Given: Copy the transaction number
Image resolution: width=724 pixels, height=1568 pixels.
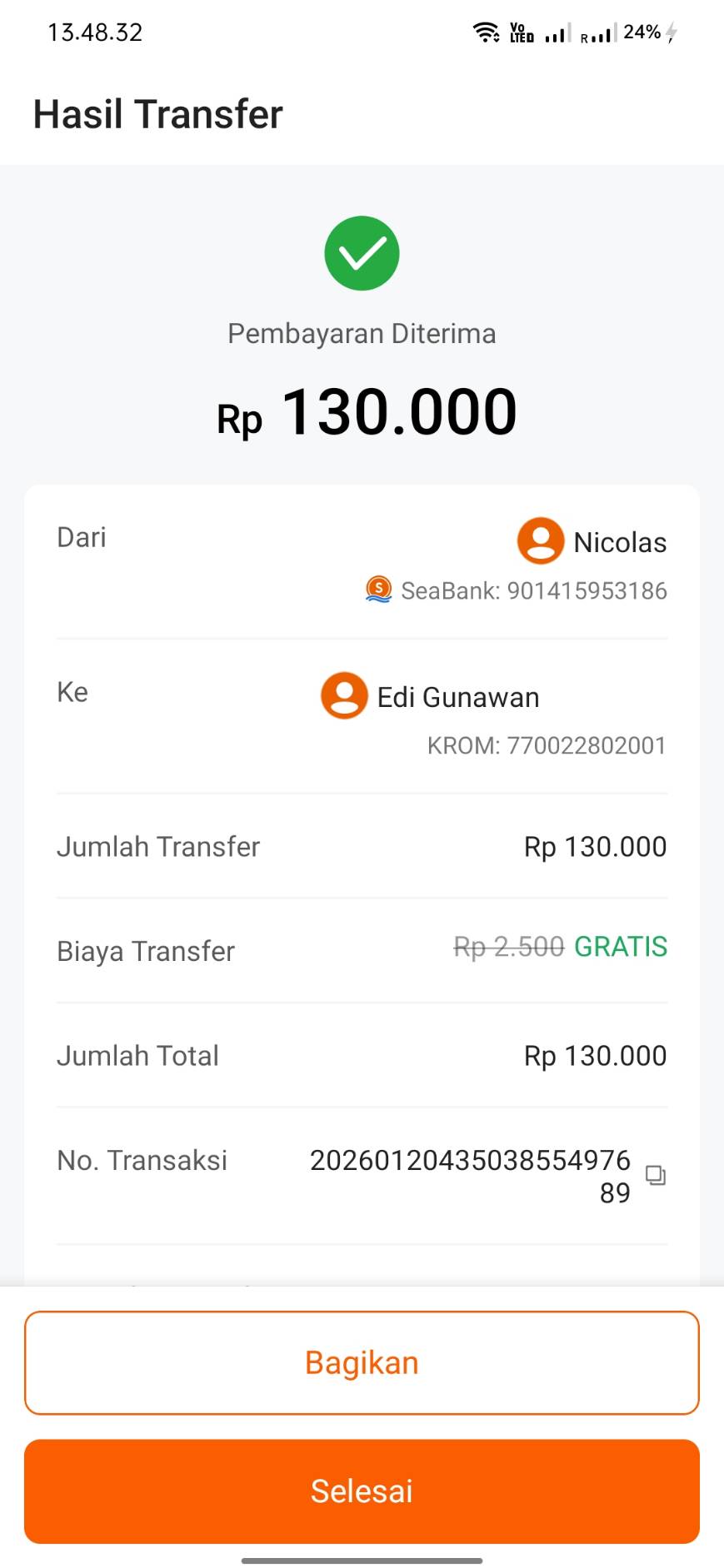Looking at the screenshot, I should click(x=656, y=1175).
